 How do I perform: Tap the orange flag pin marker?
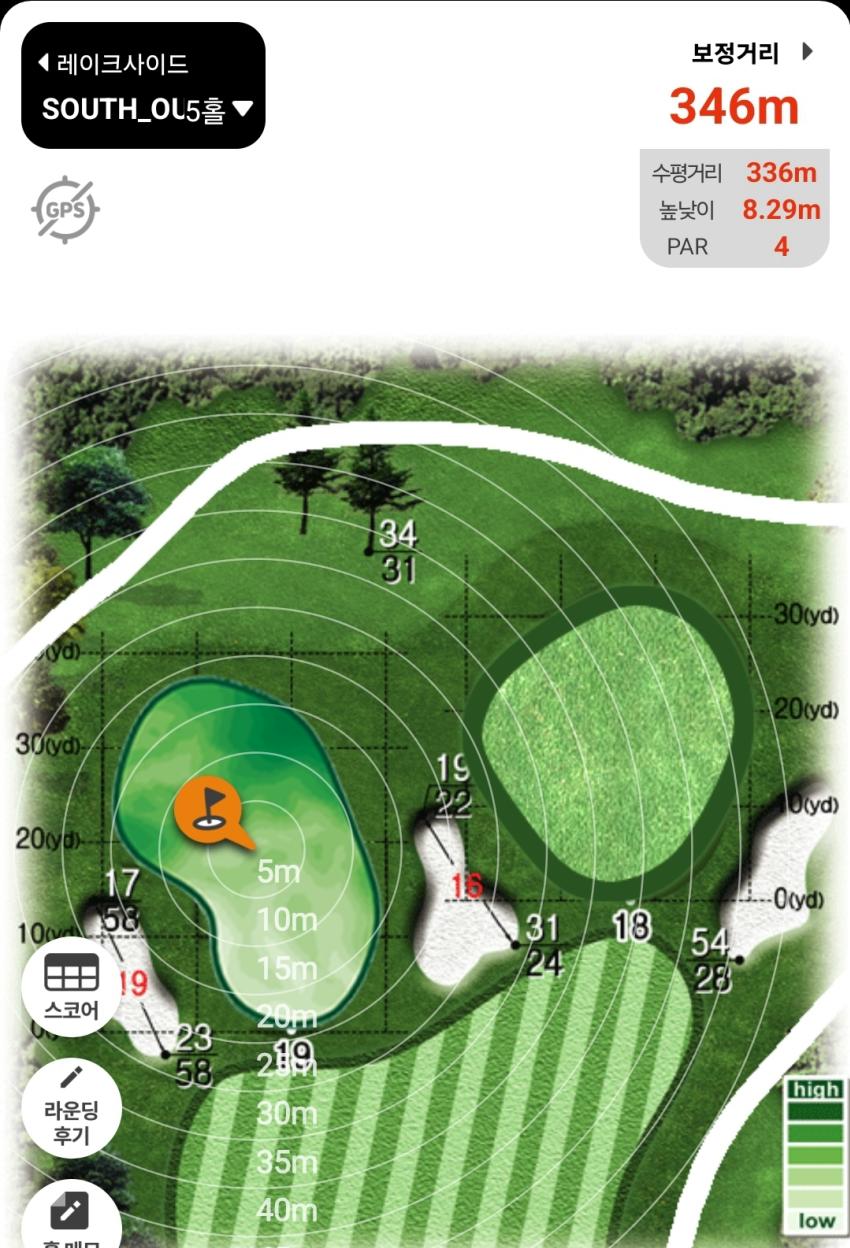coord(208,808)
